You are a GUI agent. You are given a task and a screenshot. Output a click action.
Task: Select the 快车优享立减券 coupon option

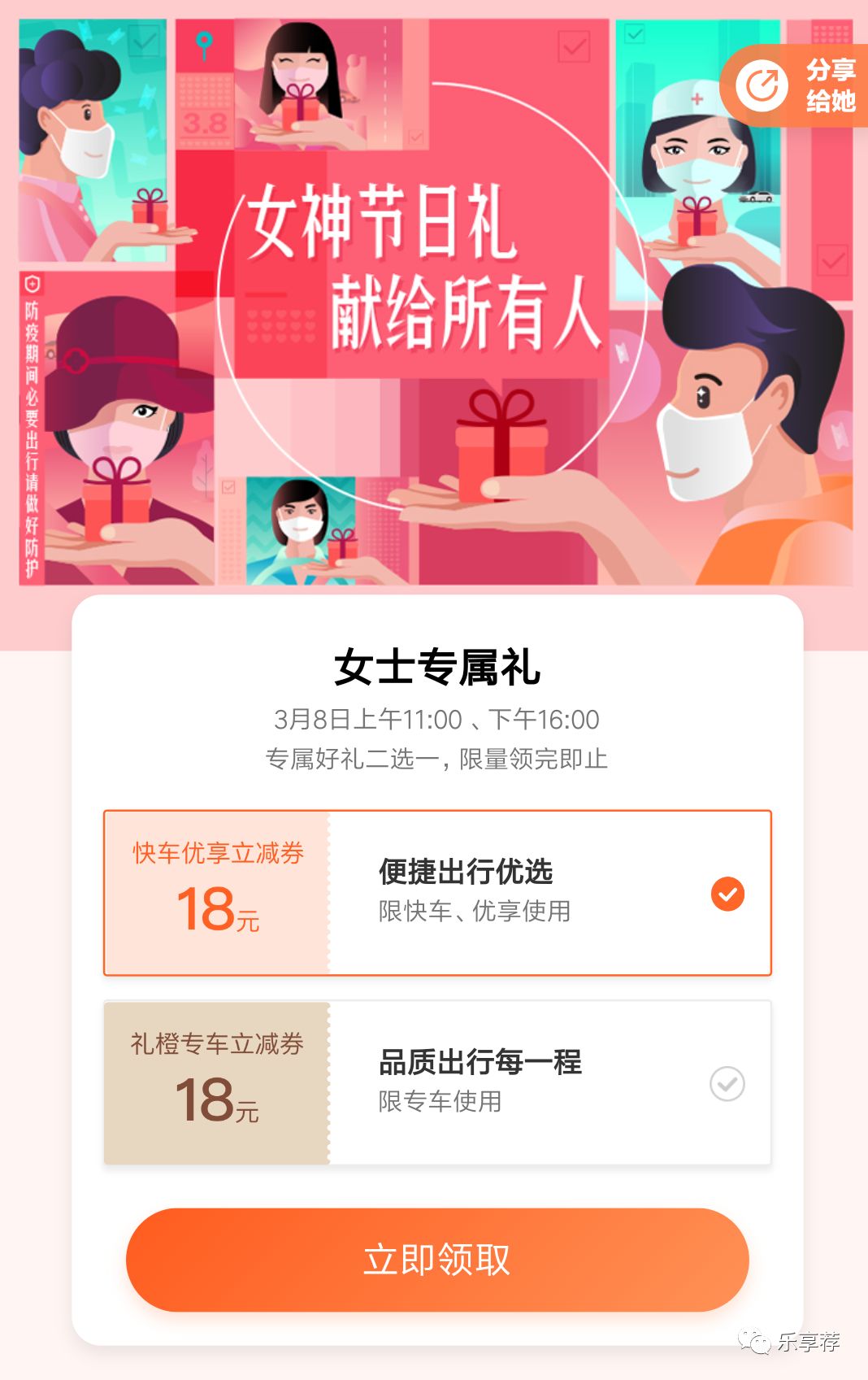[437, 893]
